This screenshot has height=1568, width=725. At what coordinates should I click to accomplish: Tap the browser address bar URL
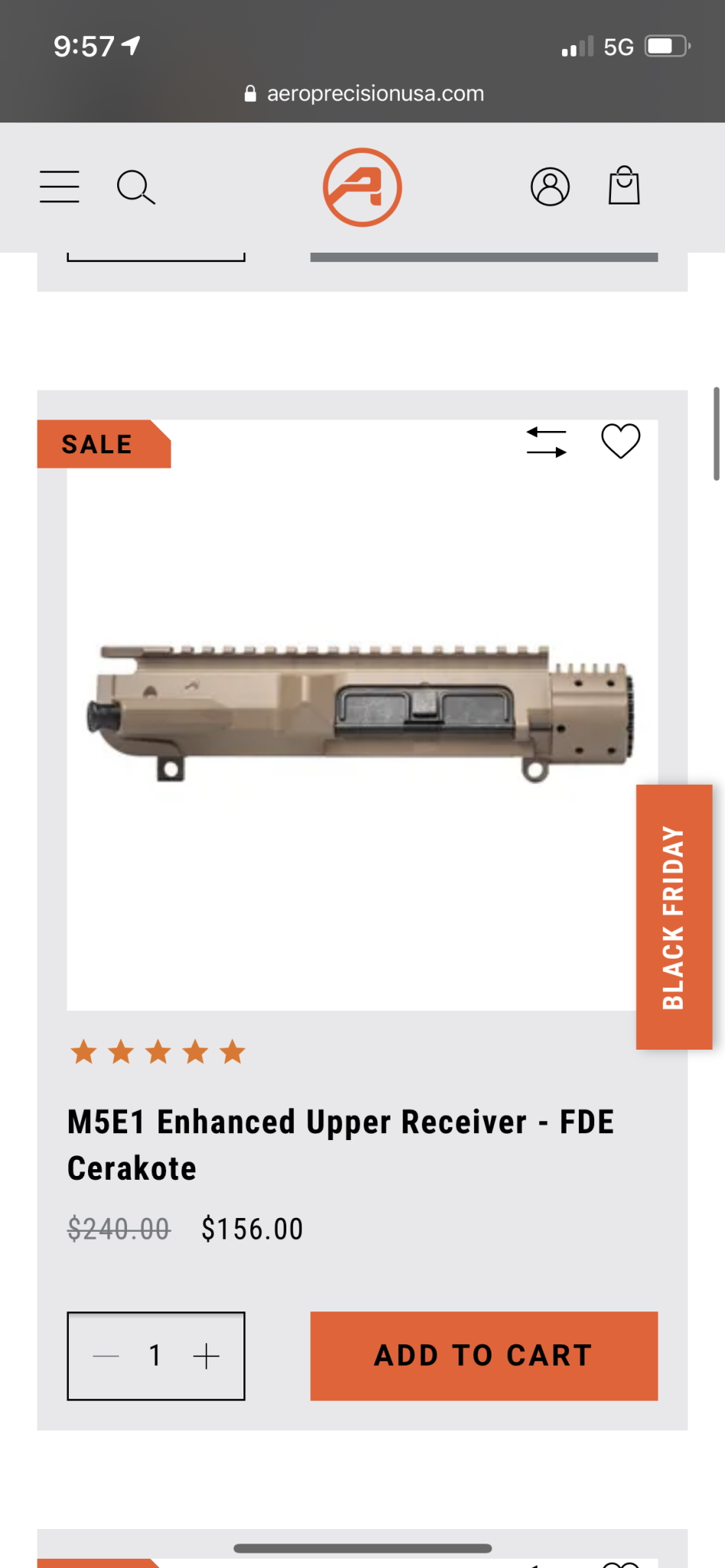pyautogui.click(x=374, y=93)
